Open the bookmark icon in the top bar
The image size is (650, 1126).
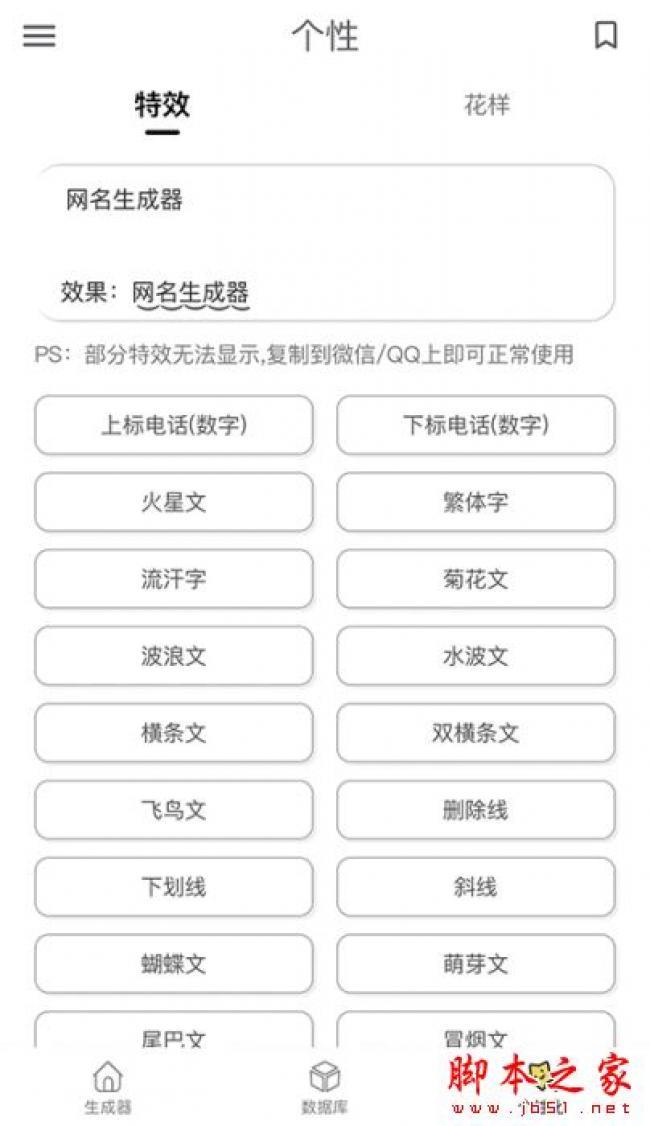tap(605, 36)
